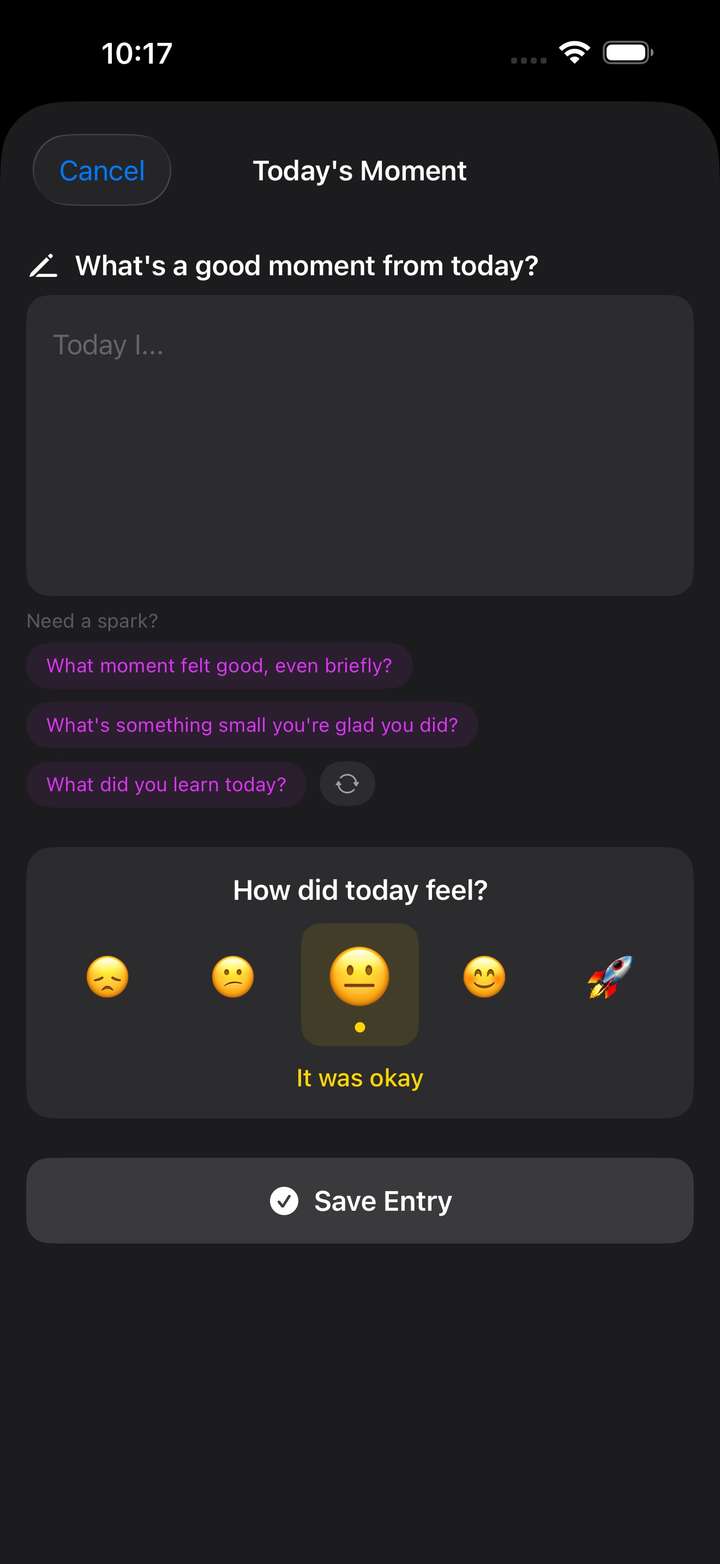The height and width of the screenshot is (1564, 720).
Task: Pick the "What moment felt good, even briefly?" prompt
Action: tap(219, 666)
